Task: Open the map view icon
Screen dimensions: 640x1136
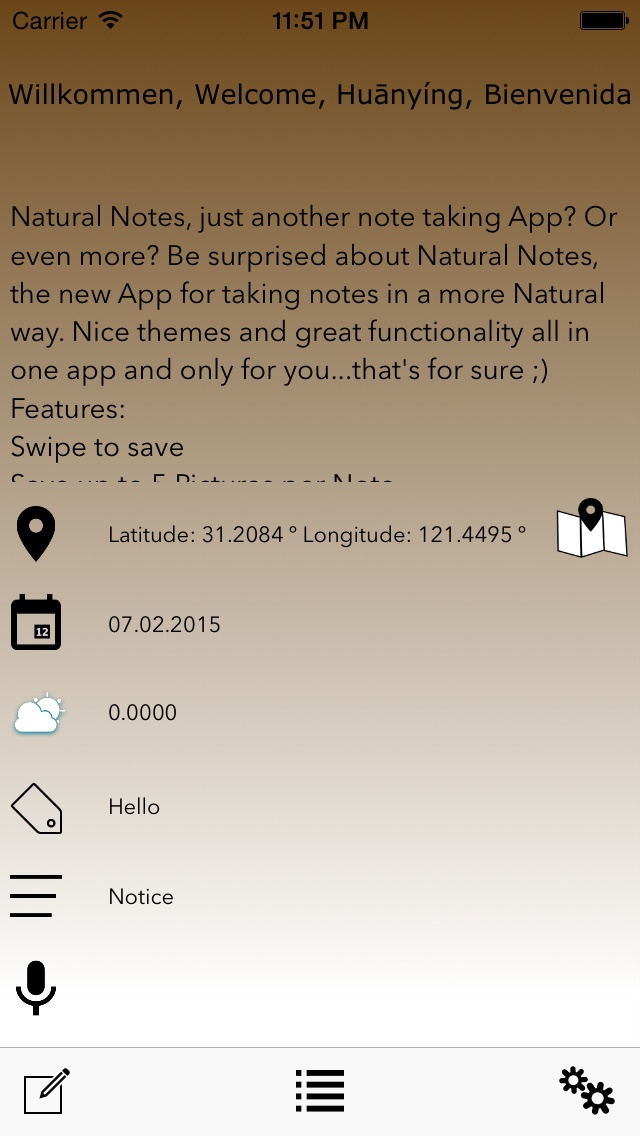Action: (x=591, y=528)
